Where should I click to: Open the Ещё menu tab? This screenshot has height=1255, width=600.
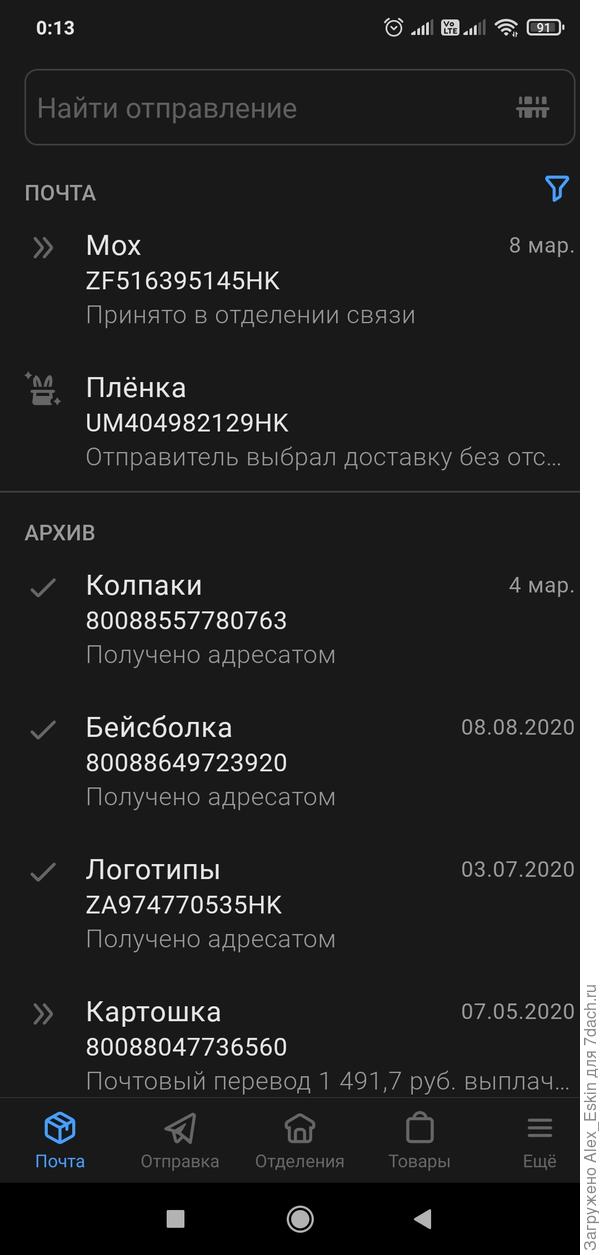(x=539, y=1140)
